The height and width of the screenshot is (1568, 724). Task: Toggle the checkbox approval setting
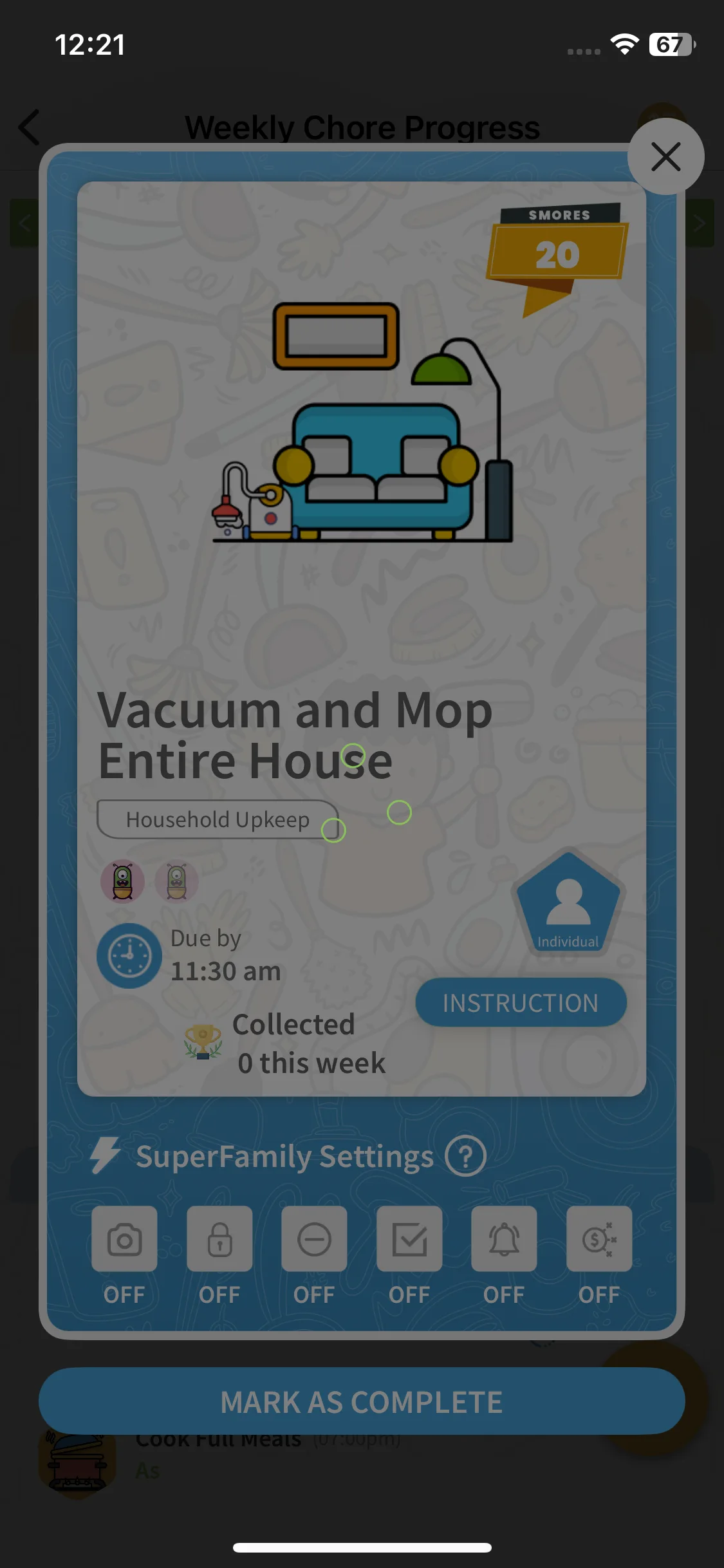pos(409,1239)
